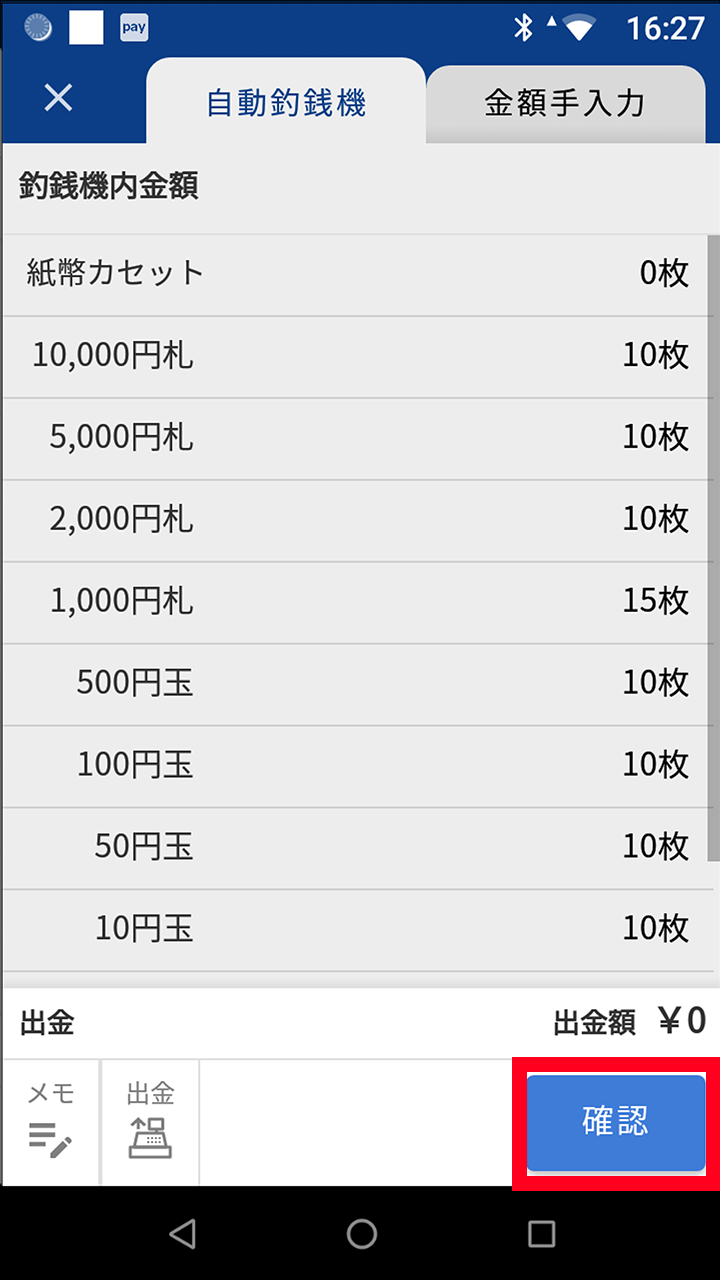Close the cash withdrawal screen
Image resolution: width=720 pixels, height=1280 pixels.
(59, 98)
